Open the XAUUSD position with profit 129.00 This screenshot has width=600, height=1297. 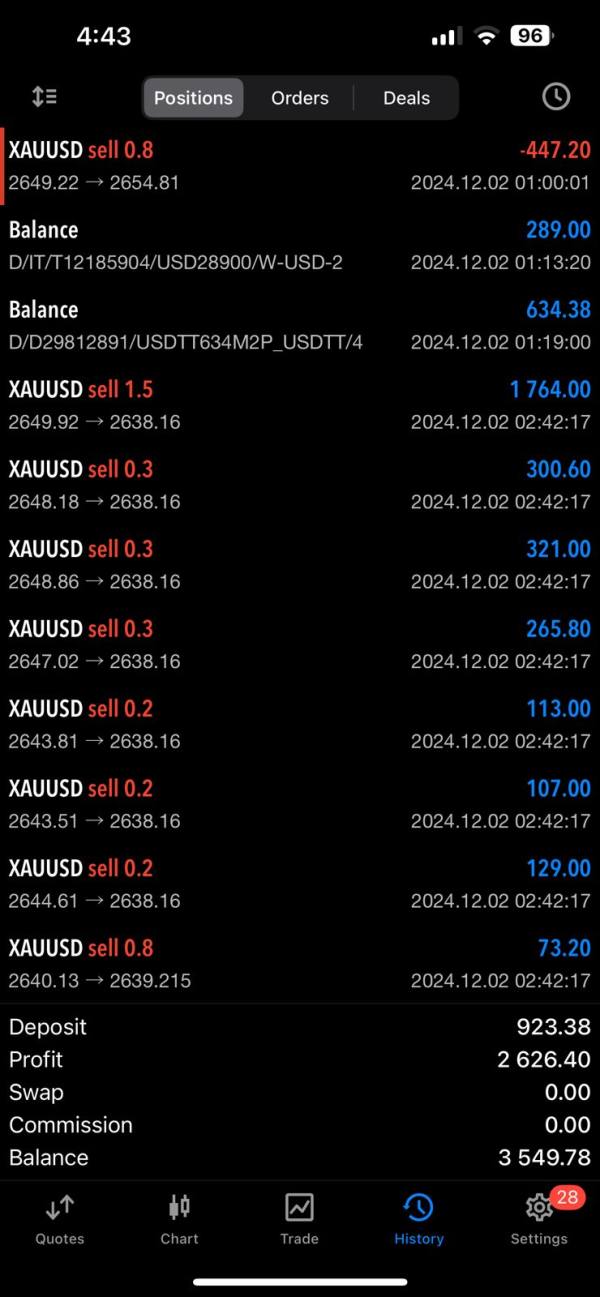click(300, 885)
